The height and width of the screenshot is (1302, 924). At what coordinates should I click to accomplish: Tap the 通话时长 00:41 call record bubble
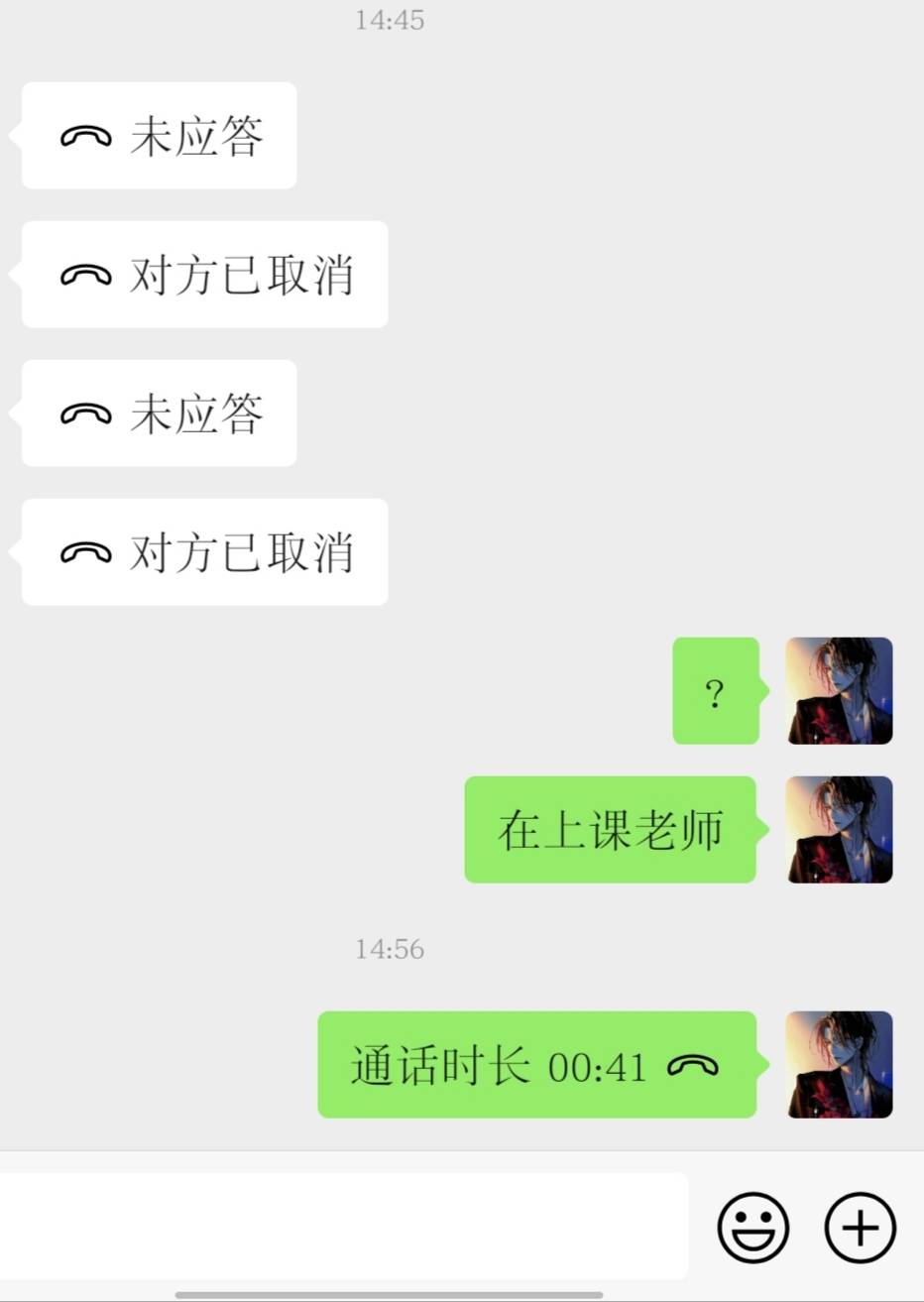pyautogui.click(x=536, y=1065)
